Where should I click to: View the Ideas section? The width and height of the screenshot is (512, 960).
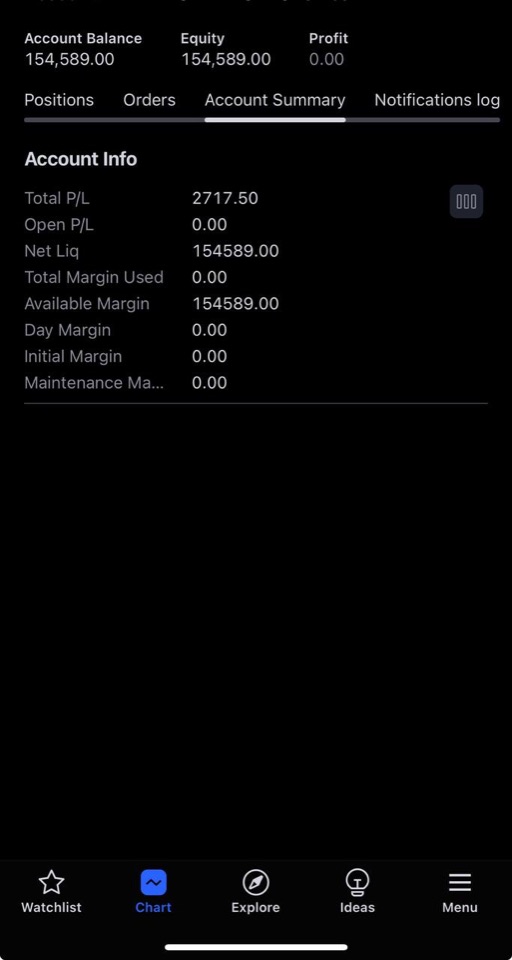[x=357, y=892]
